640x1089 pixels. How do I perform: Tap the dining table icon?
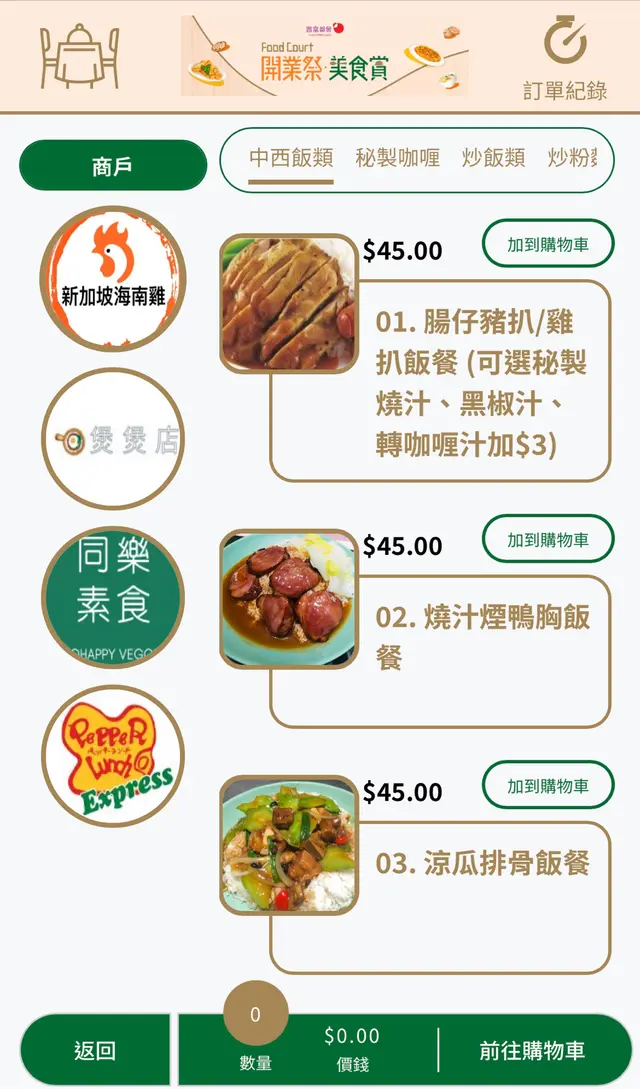click(79, 57)
